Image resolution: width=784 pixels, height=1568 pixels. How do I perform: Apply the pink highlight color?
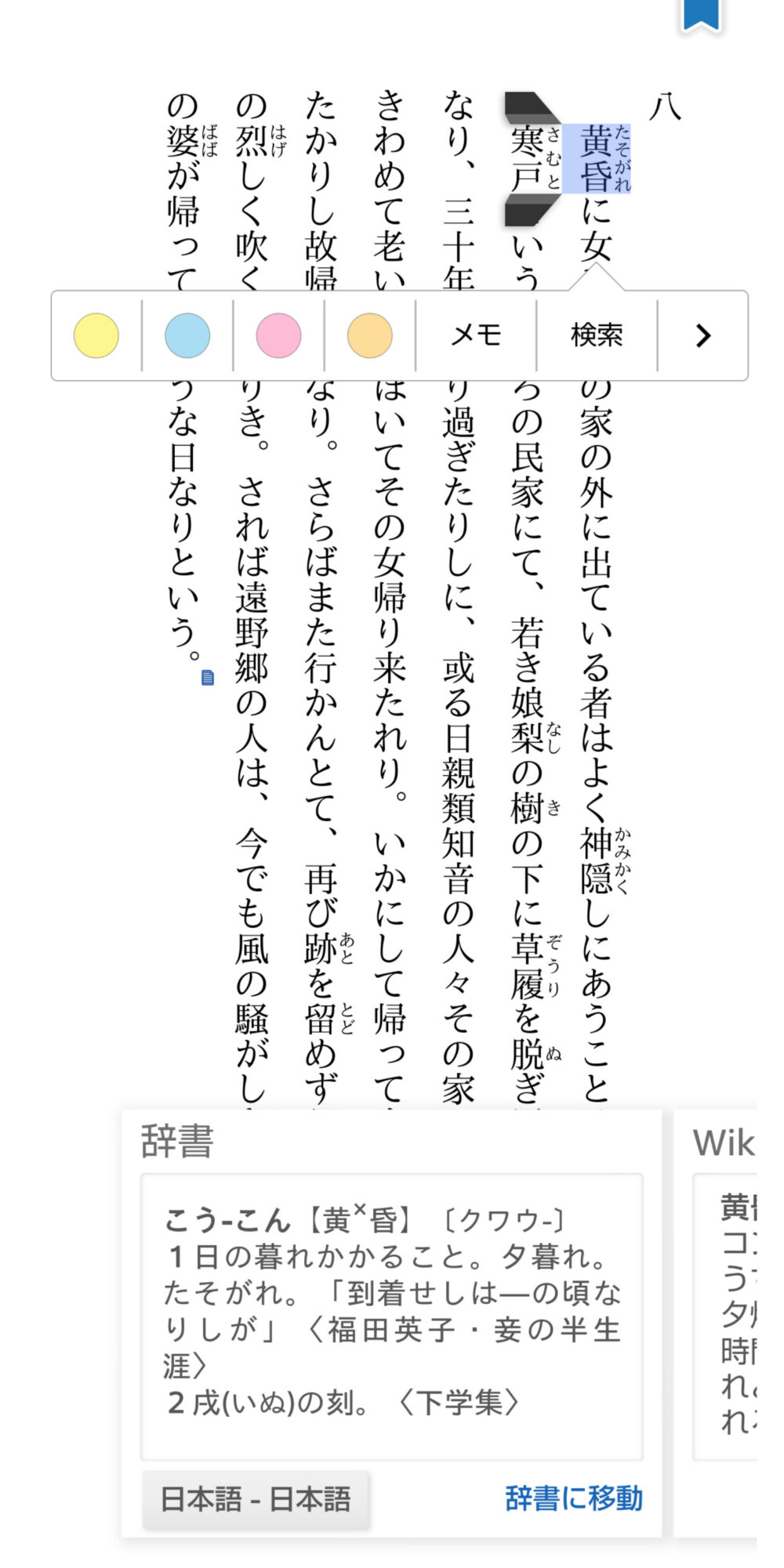(x=278, y=335)
